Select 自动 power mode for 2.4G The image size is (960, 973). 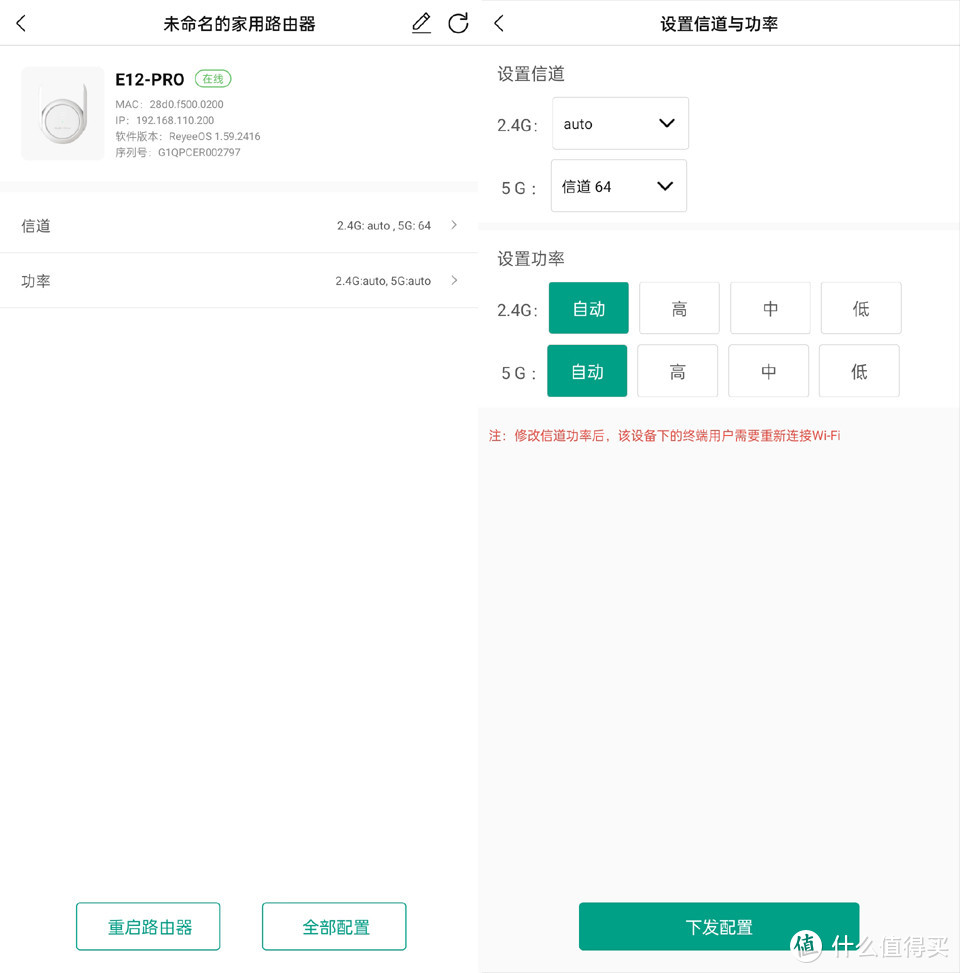coord(588,308)
